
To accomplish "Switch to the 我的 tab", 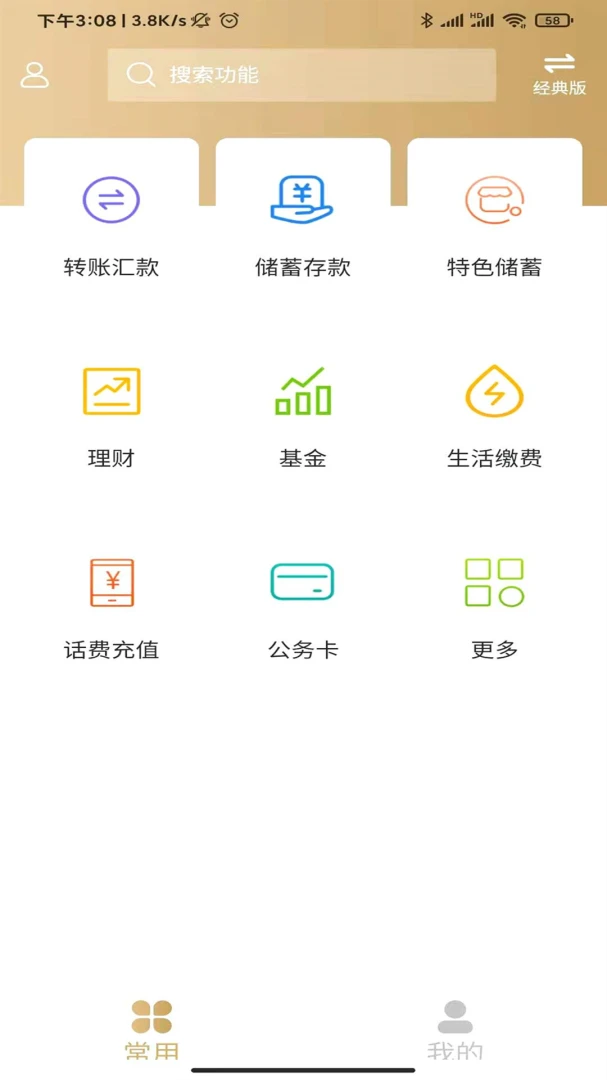I will tap(455, 1030).
